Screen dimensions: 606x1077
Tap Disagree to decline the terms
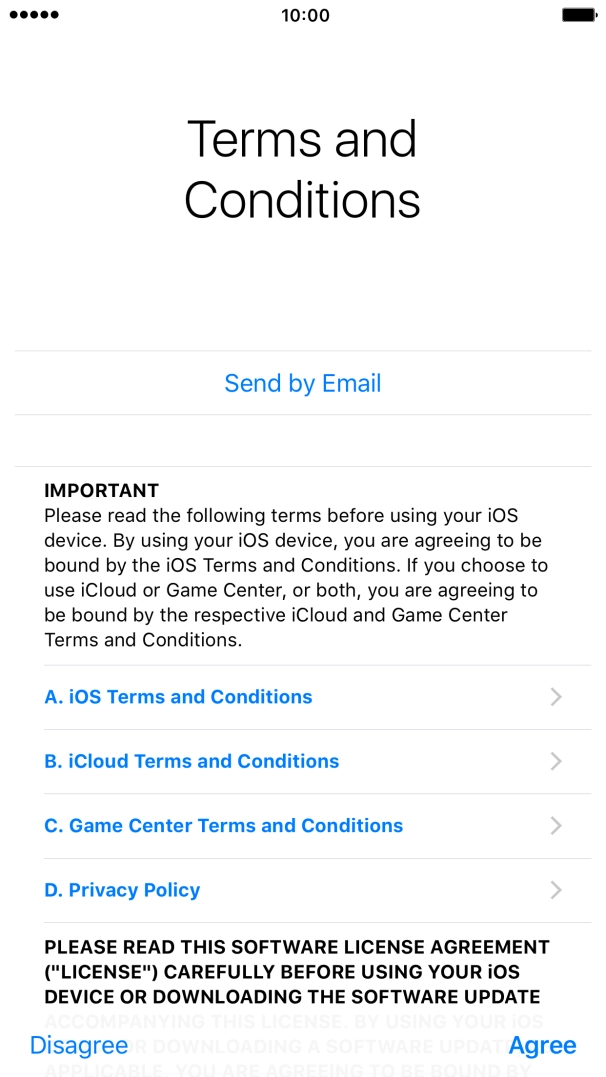pos(79,1045)
